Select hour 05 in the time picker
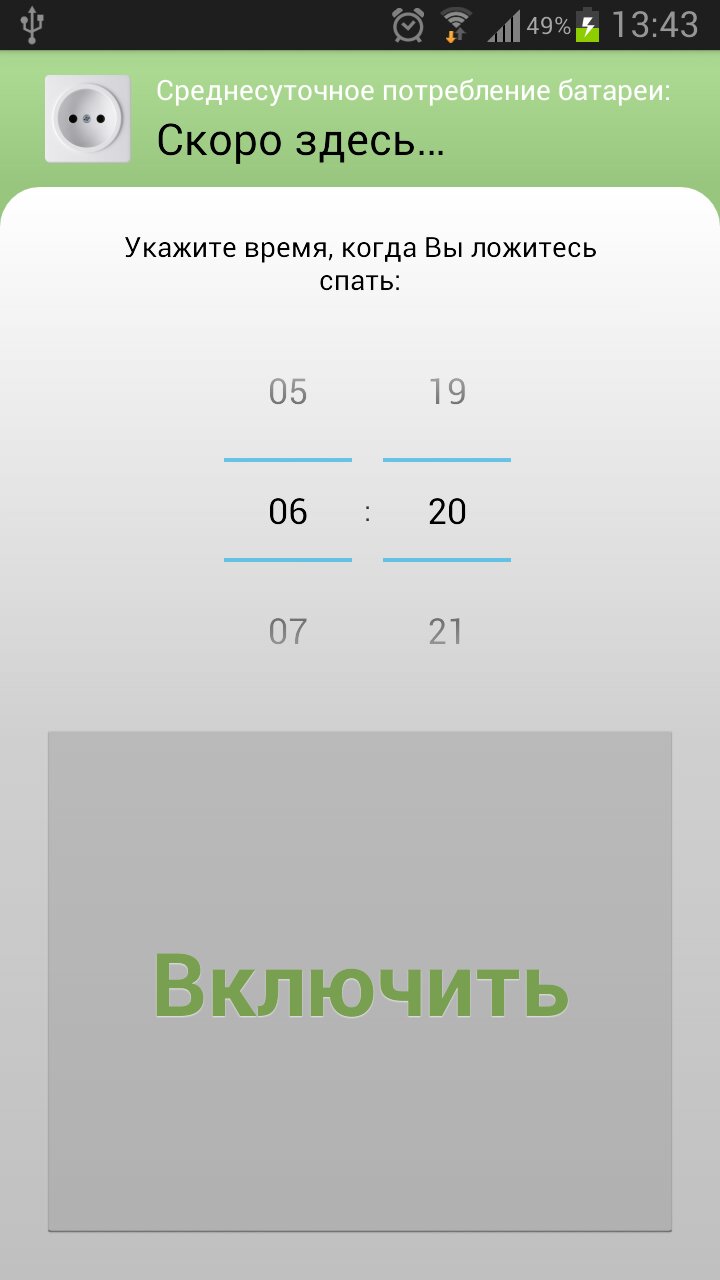This screenshot has height=1280, width=720. (x=288, y=392)
